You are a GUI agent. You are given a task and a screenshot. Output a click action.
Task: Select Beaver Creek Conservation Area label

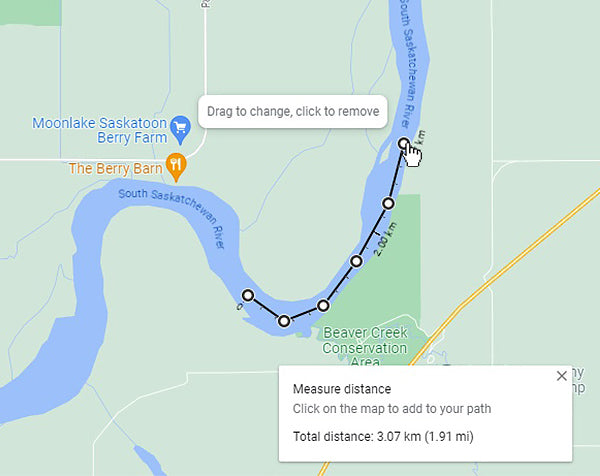[x=365, y=341]
